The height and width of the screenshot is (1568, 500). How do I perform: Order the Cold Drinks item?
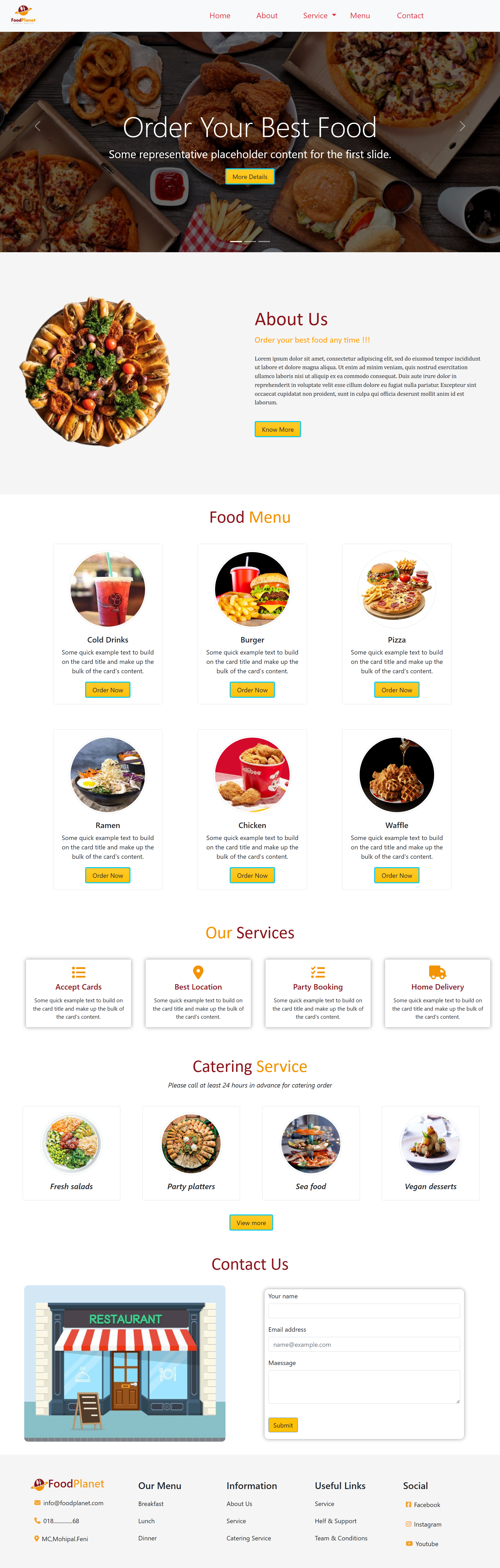click(108, 690)
